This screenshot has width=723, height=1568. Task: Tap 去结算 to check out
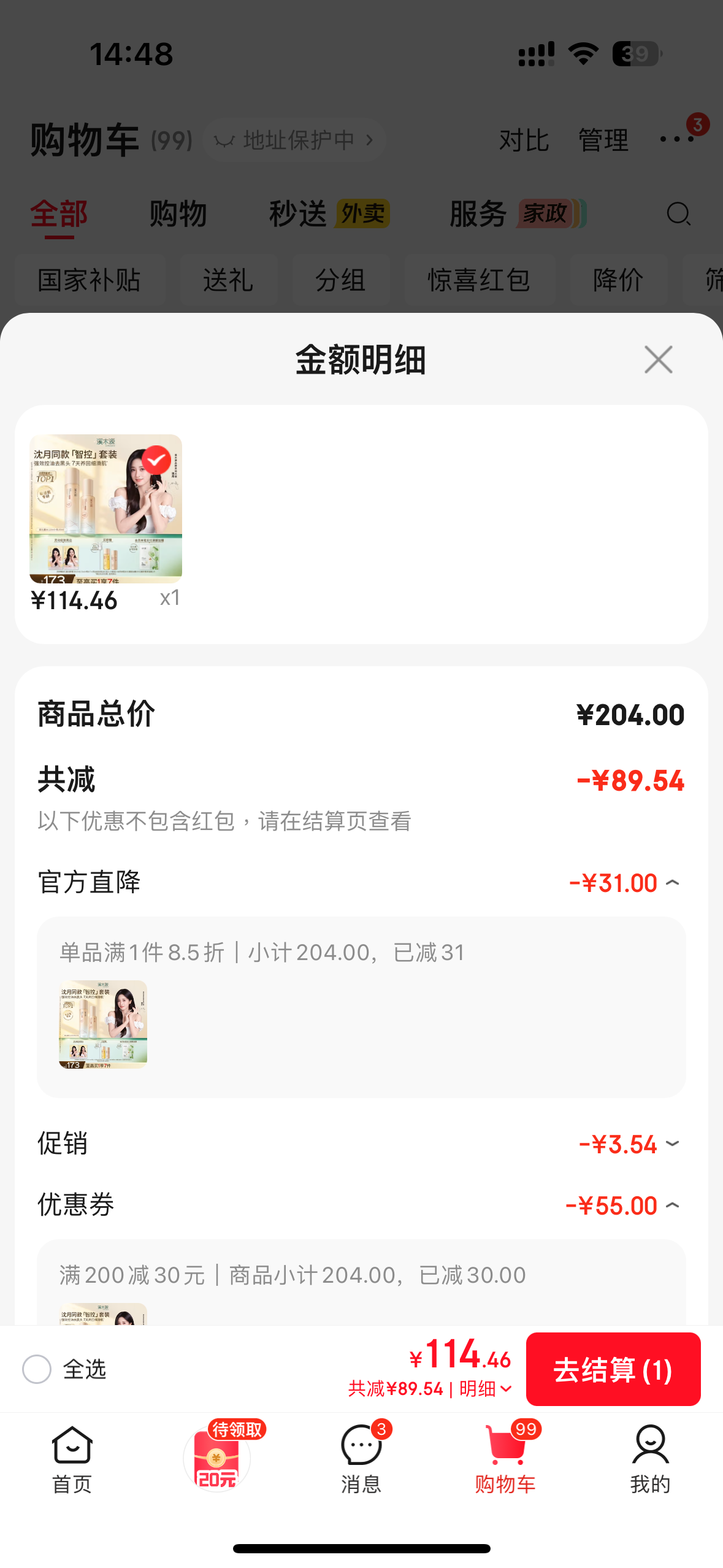click(613, 1369)
